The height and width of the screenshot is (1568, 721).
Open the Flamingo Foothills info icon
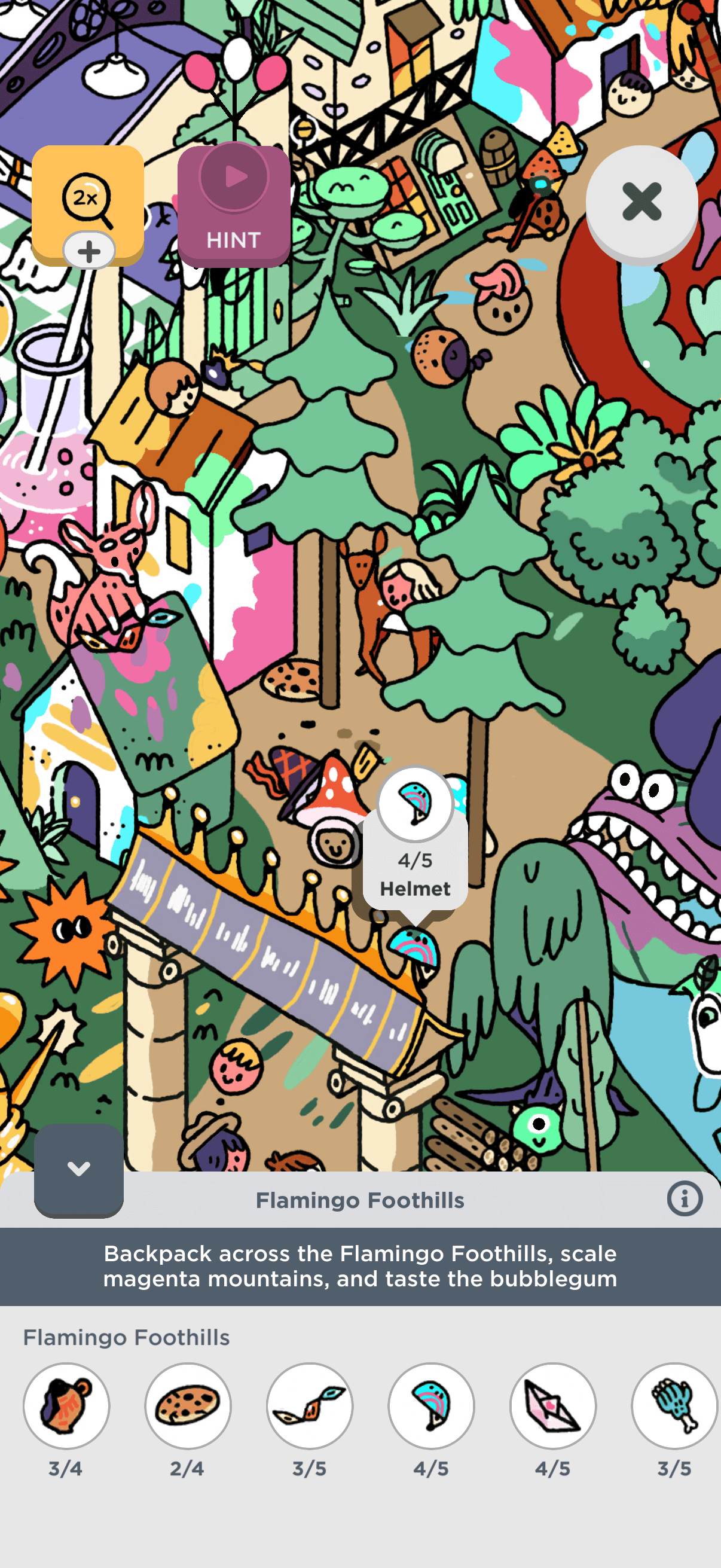tap(685, 1199)
